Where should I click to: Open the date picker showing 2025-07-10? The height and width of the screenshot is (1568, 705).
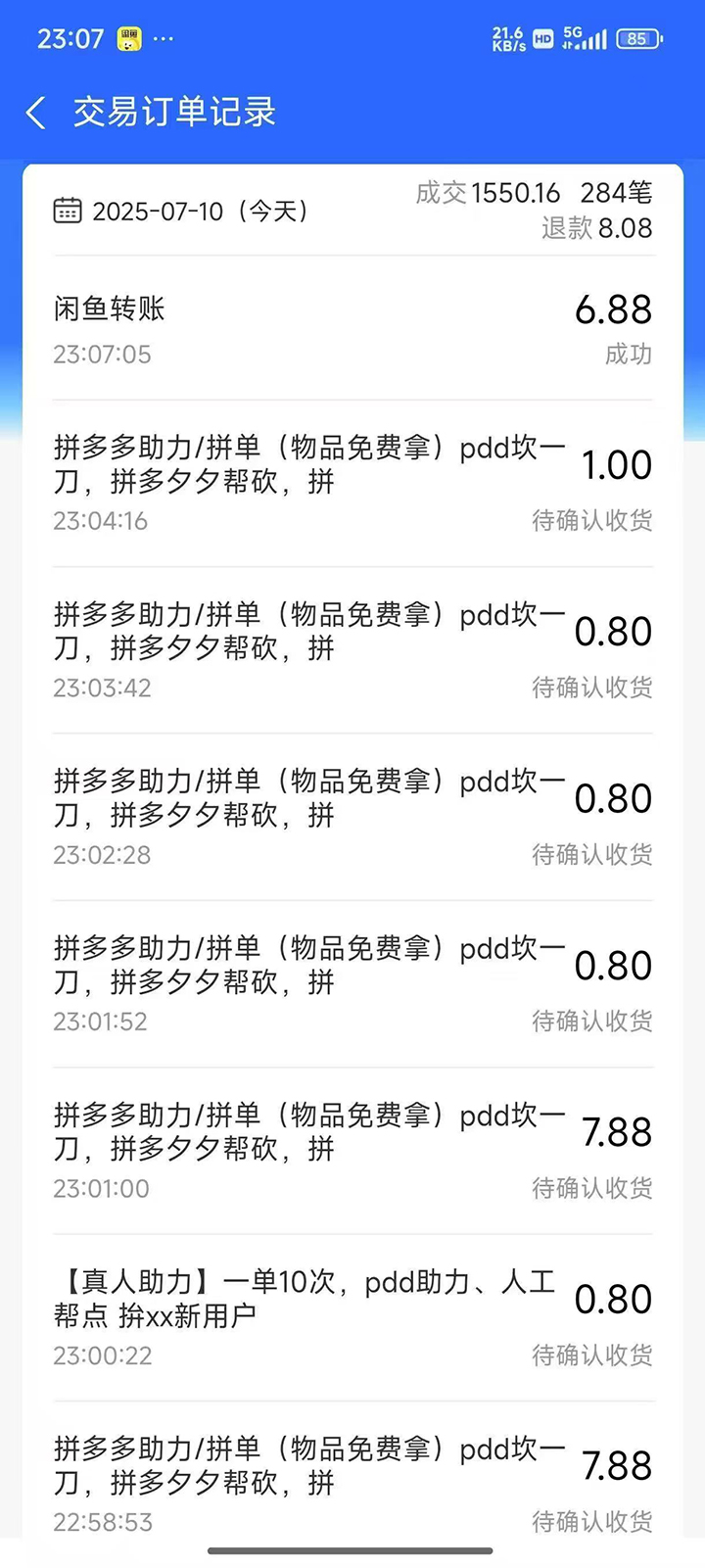182,211
